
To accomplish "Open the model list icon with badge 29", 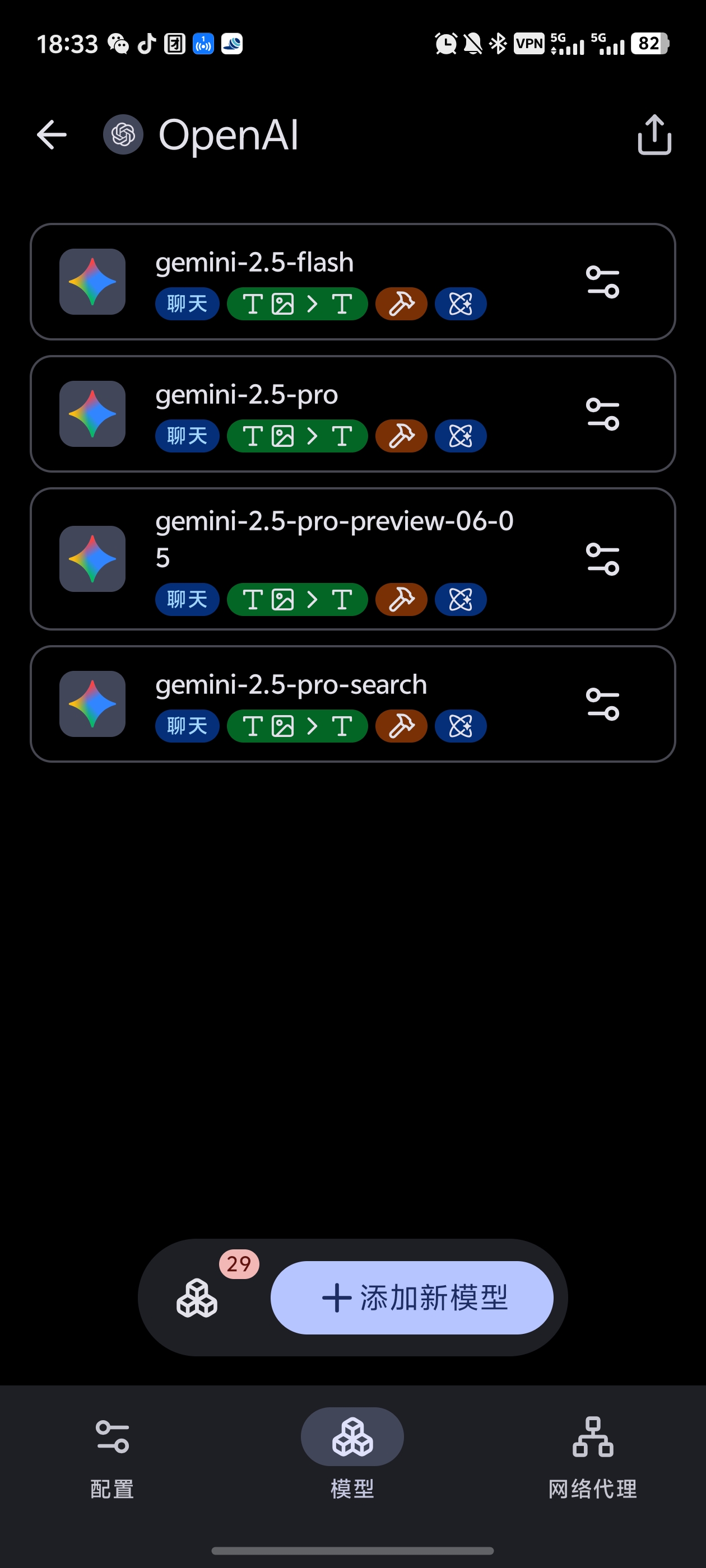I will point(197,1297).
